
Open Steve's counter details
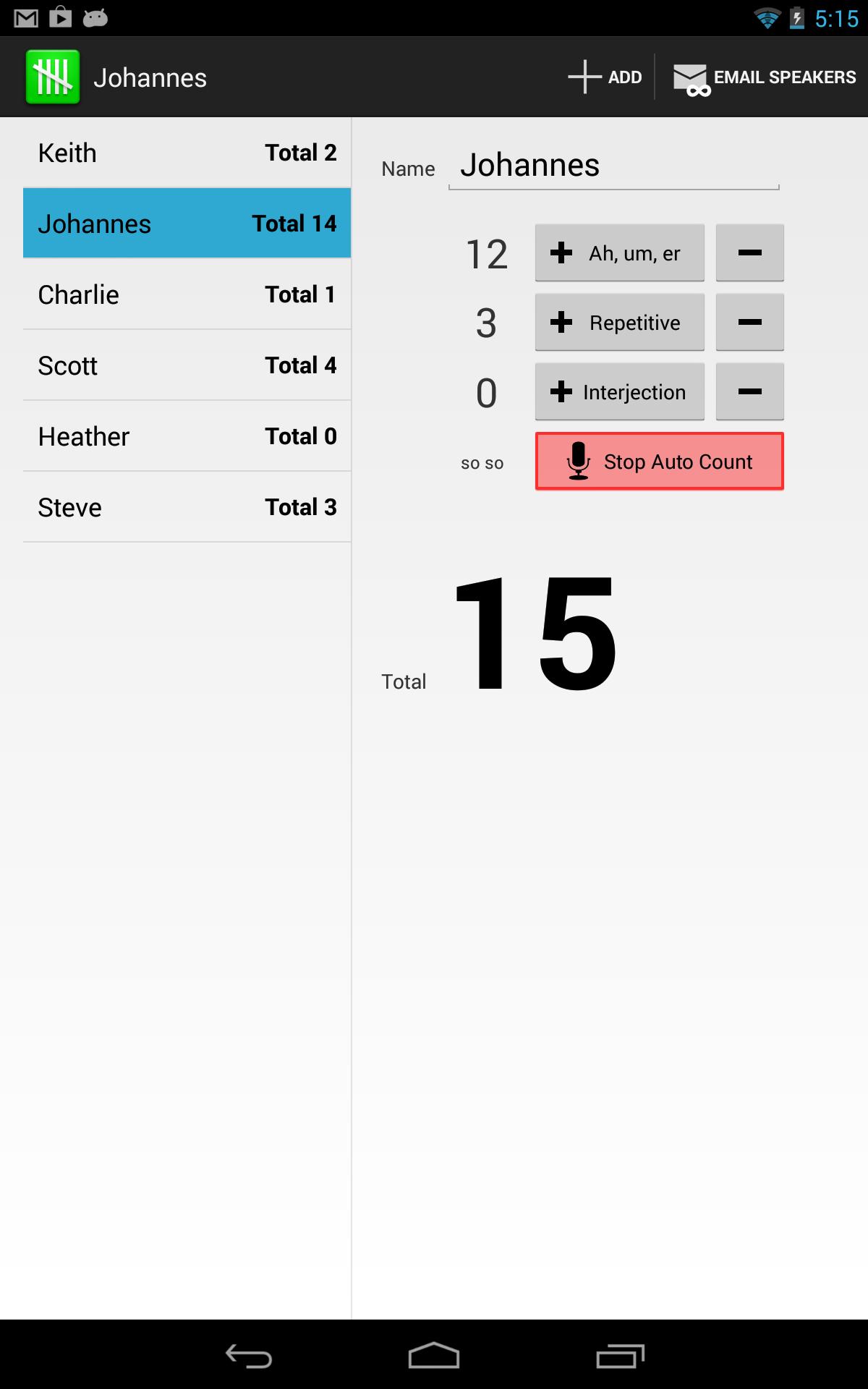tap(187, 507)
